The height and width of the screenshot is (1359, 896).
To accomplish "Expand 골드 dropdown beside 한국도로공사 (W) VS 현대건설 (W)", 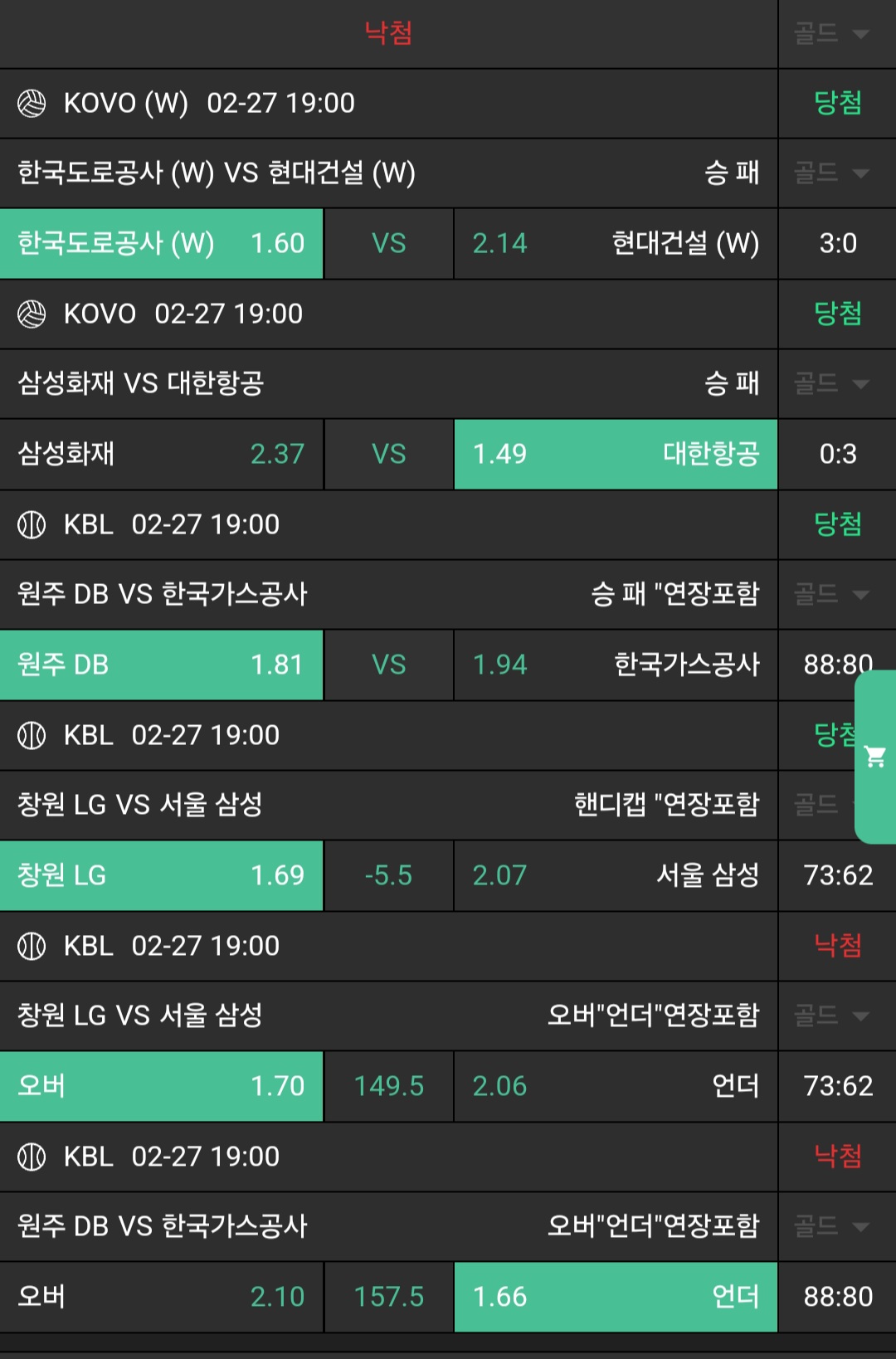I will 831,173.
